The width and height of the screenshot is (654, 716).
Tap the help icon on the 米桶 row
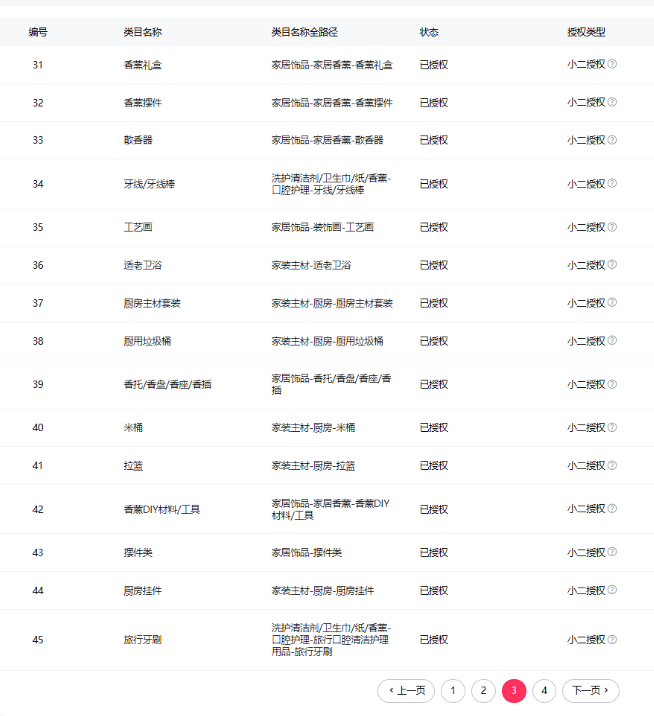(612, 427)
